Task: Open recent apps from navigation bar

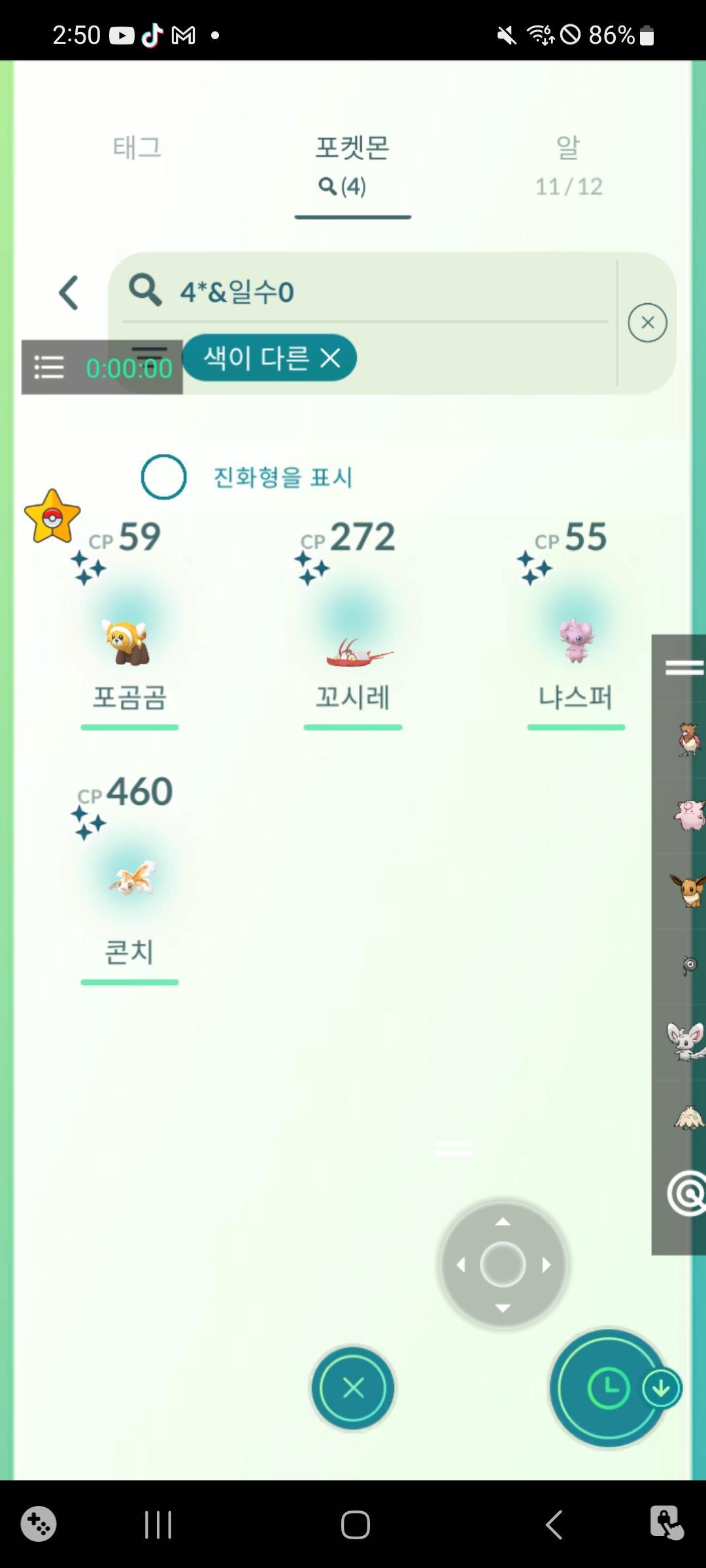Action: point(158,1525)
